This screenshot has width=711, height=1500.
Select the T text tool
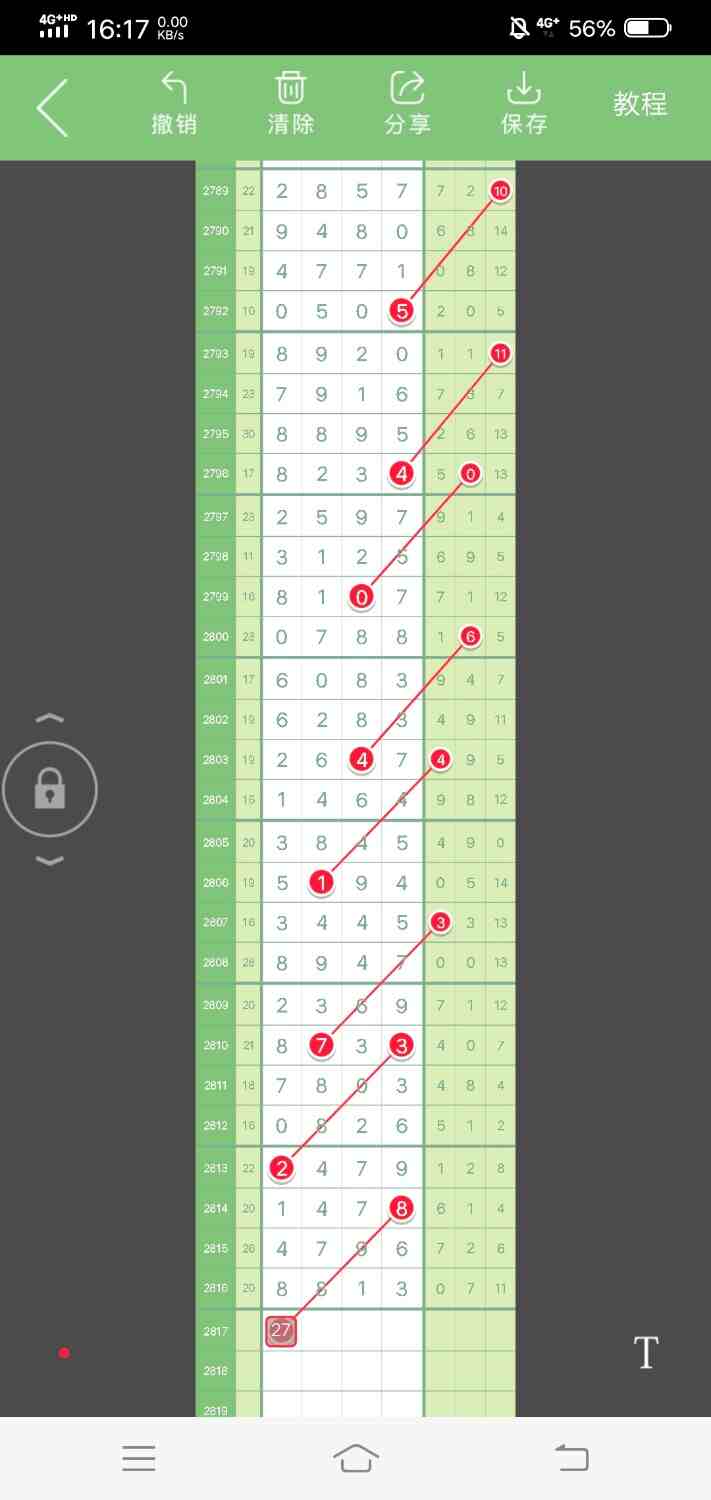coord(646,1352)
